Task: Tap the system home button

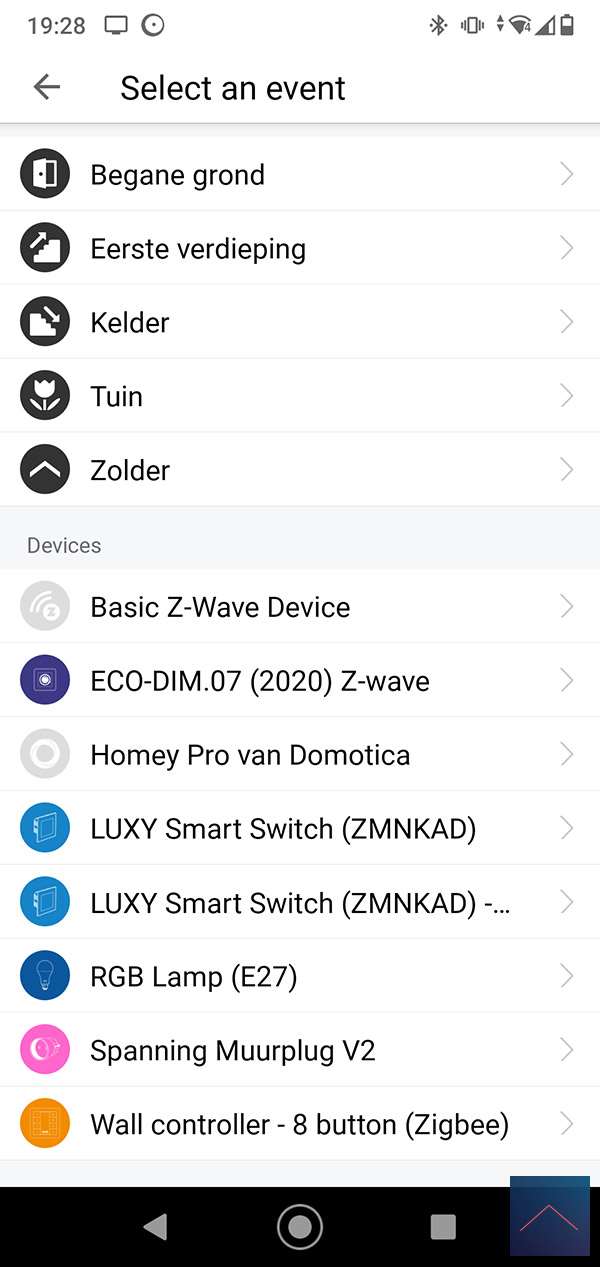Action: pos(300,1227)
